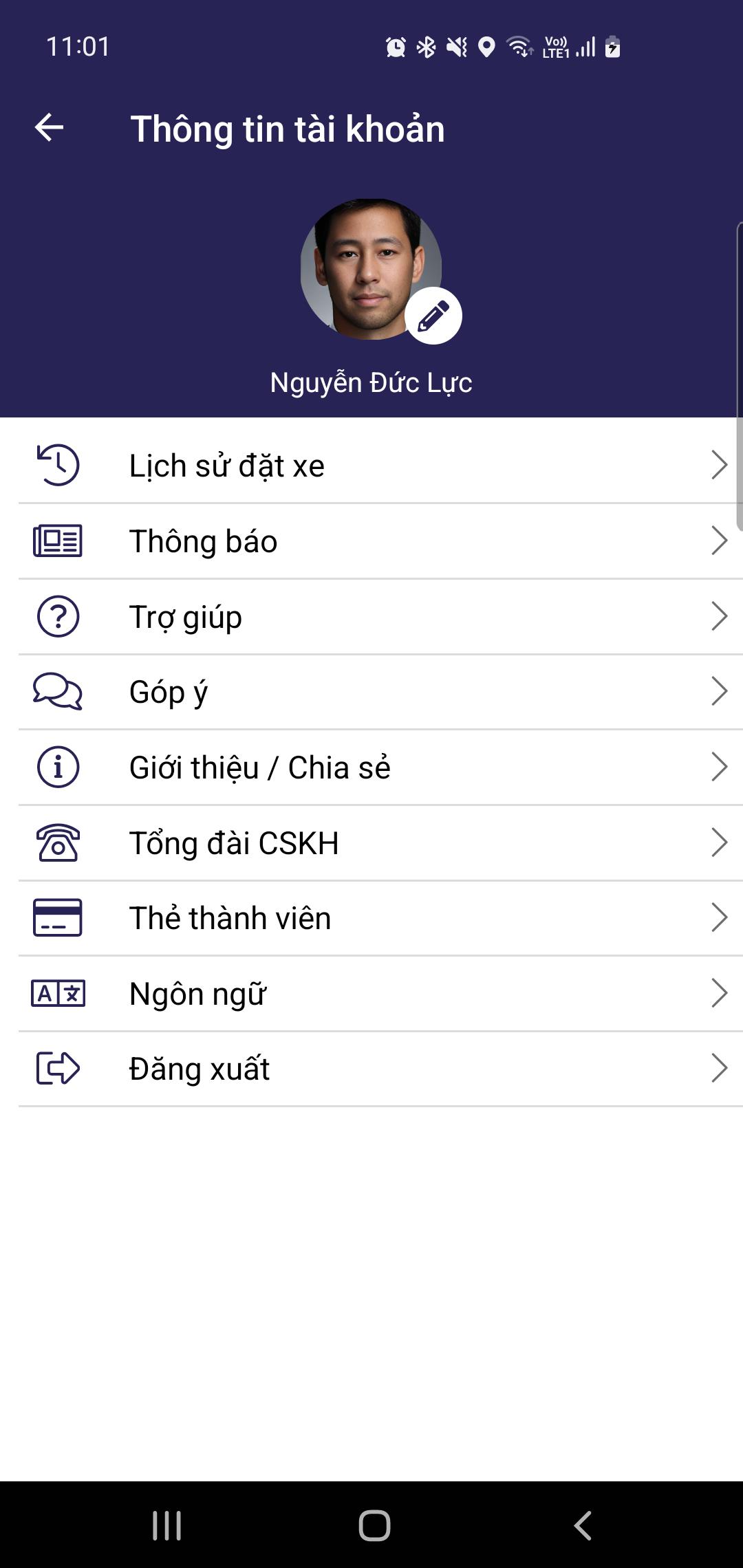Open the system recent apps button
The width and height of the screenshot is (743, 1568).
tap(166, 1525)
